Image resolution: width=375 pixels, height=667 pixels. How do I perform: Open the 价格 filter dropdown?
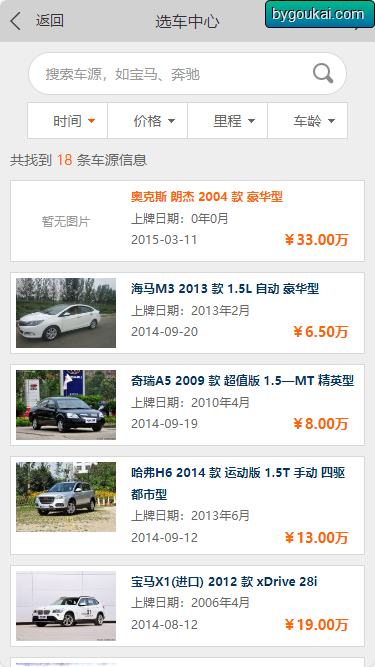pos(148,121)
